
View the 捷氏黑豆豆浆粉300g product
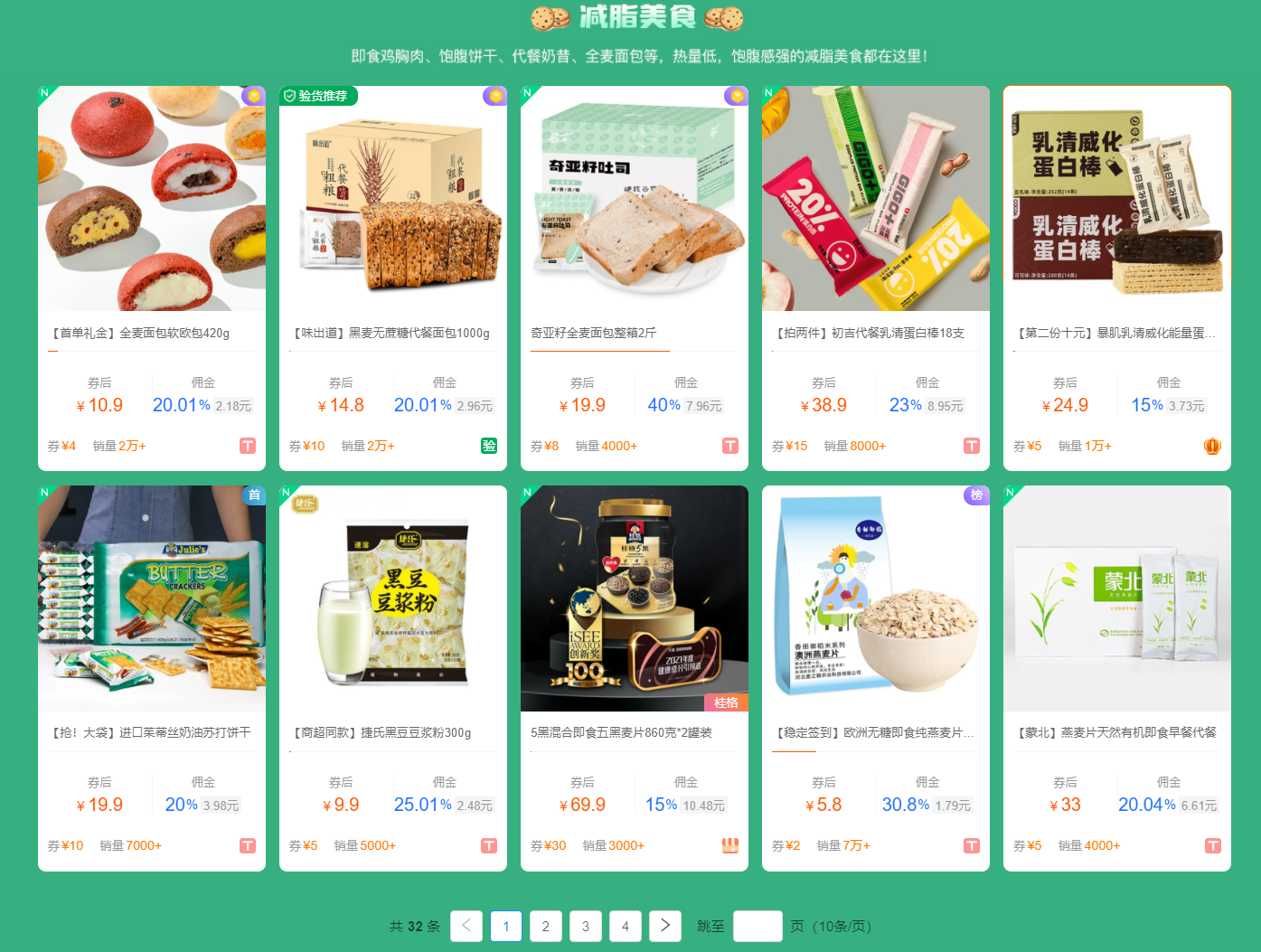point(393,599)
